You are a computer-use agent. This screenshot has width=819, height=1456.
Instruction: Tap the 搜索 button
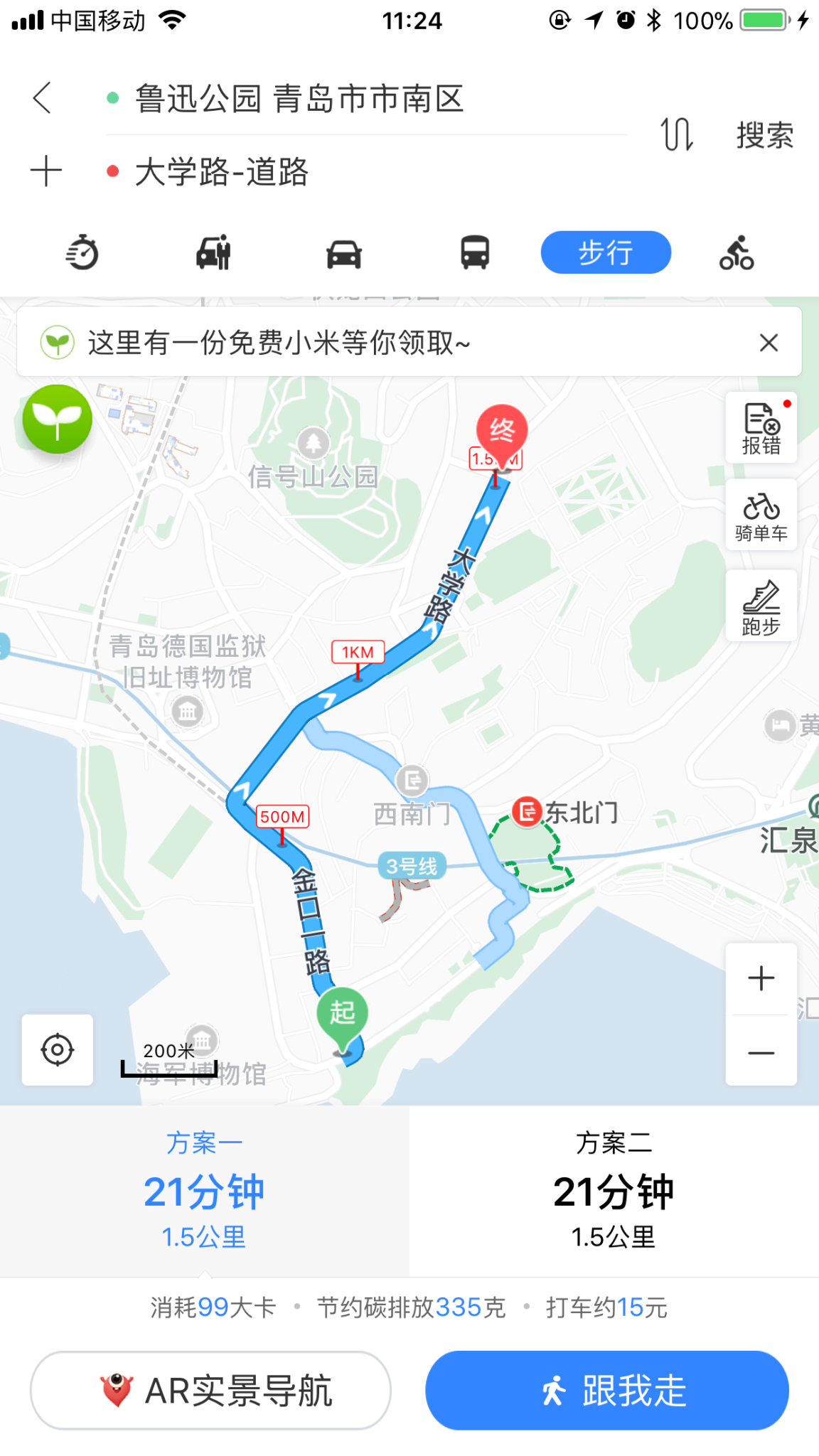[x=764, y=135]
